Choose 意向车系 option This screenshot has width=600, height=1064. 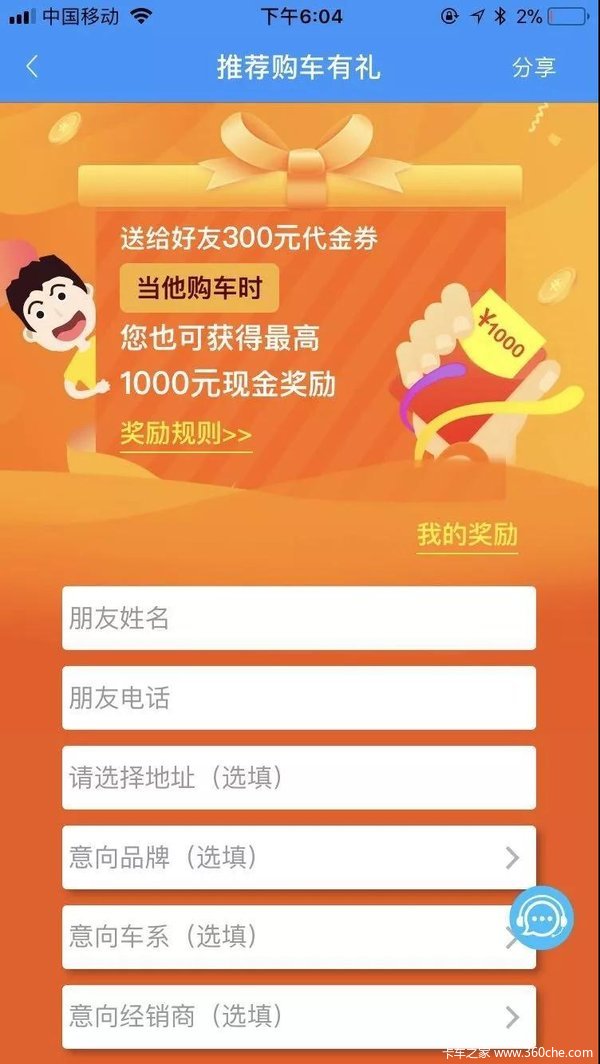pyautogui.click(x=280, y=937)
